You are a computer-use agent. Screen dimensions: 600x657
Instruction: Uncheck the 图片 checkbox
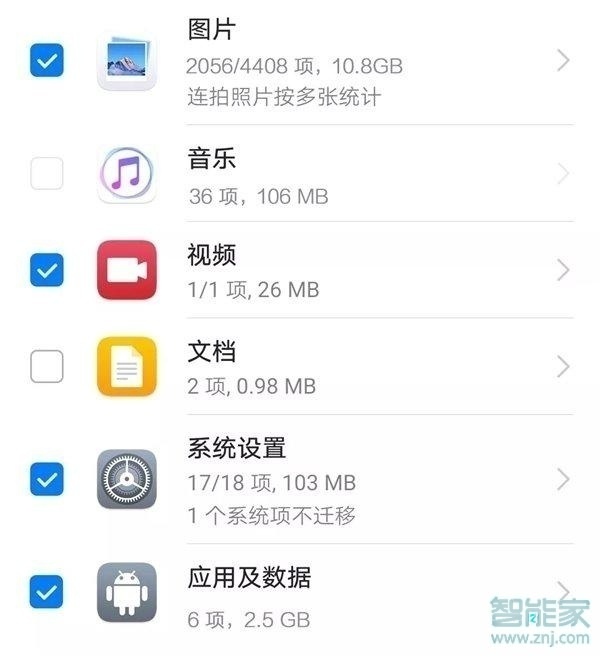(47, 61)
